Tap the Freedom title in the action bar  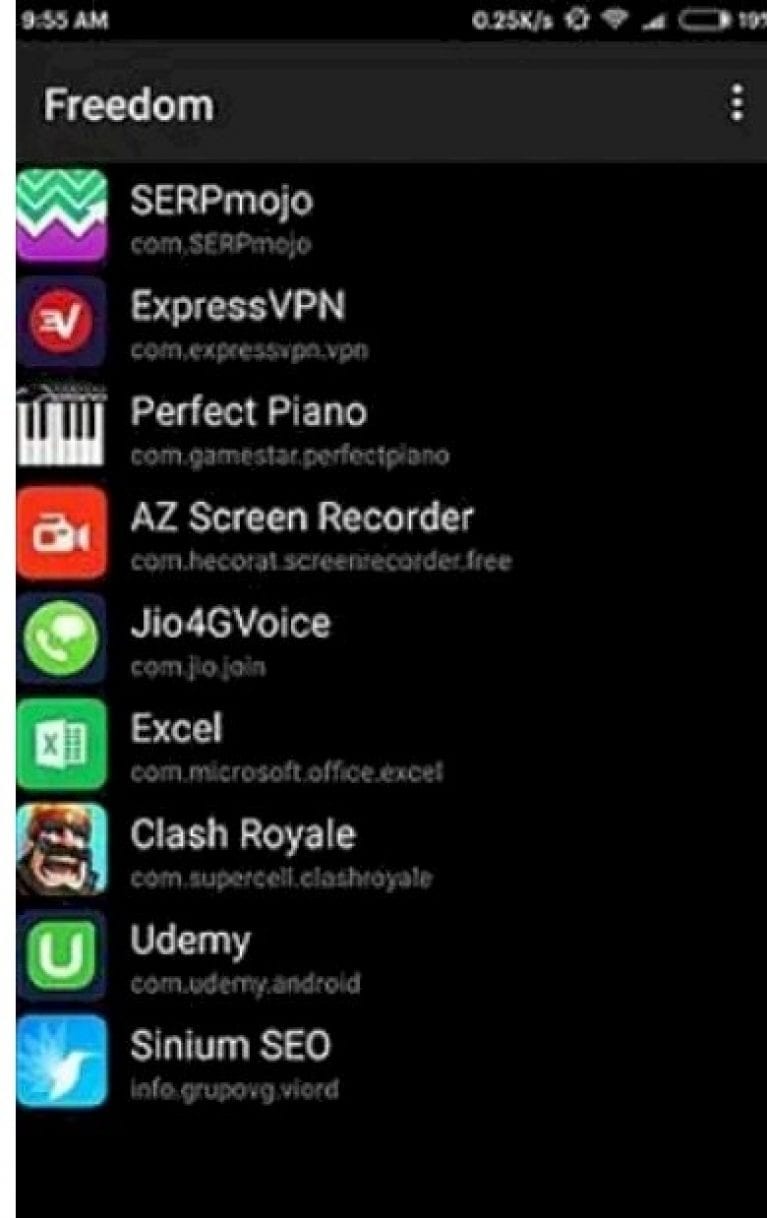(x=130, y=105)
